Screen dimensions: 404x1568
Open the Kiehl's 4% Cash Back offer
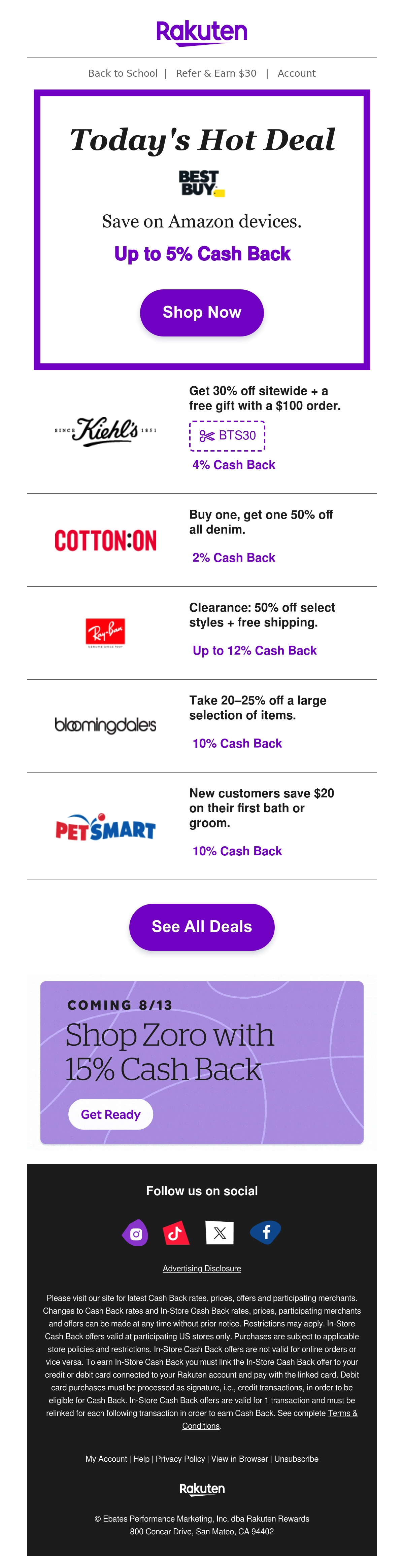tap(233, 465)
